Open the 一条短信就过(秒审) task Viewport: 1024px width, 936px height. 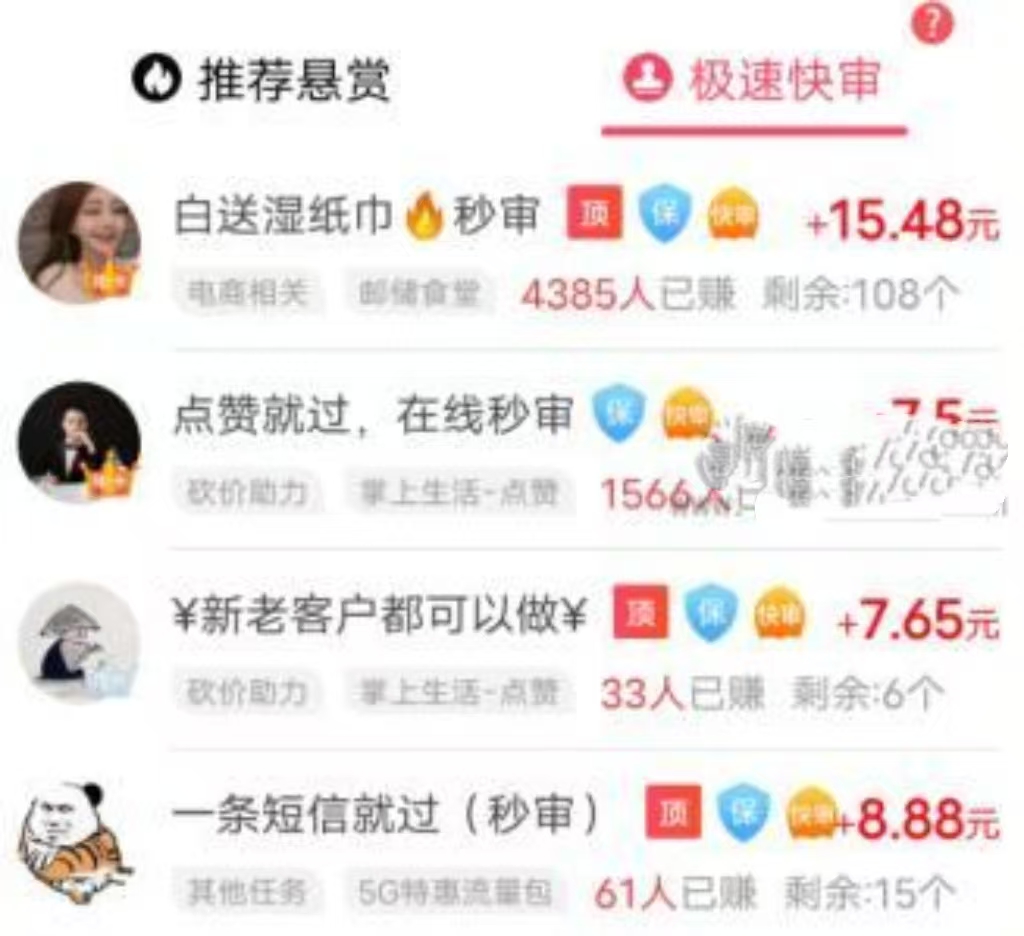(387, 815)
